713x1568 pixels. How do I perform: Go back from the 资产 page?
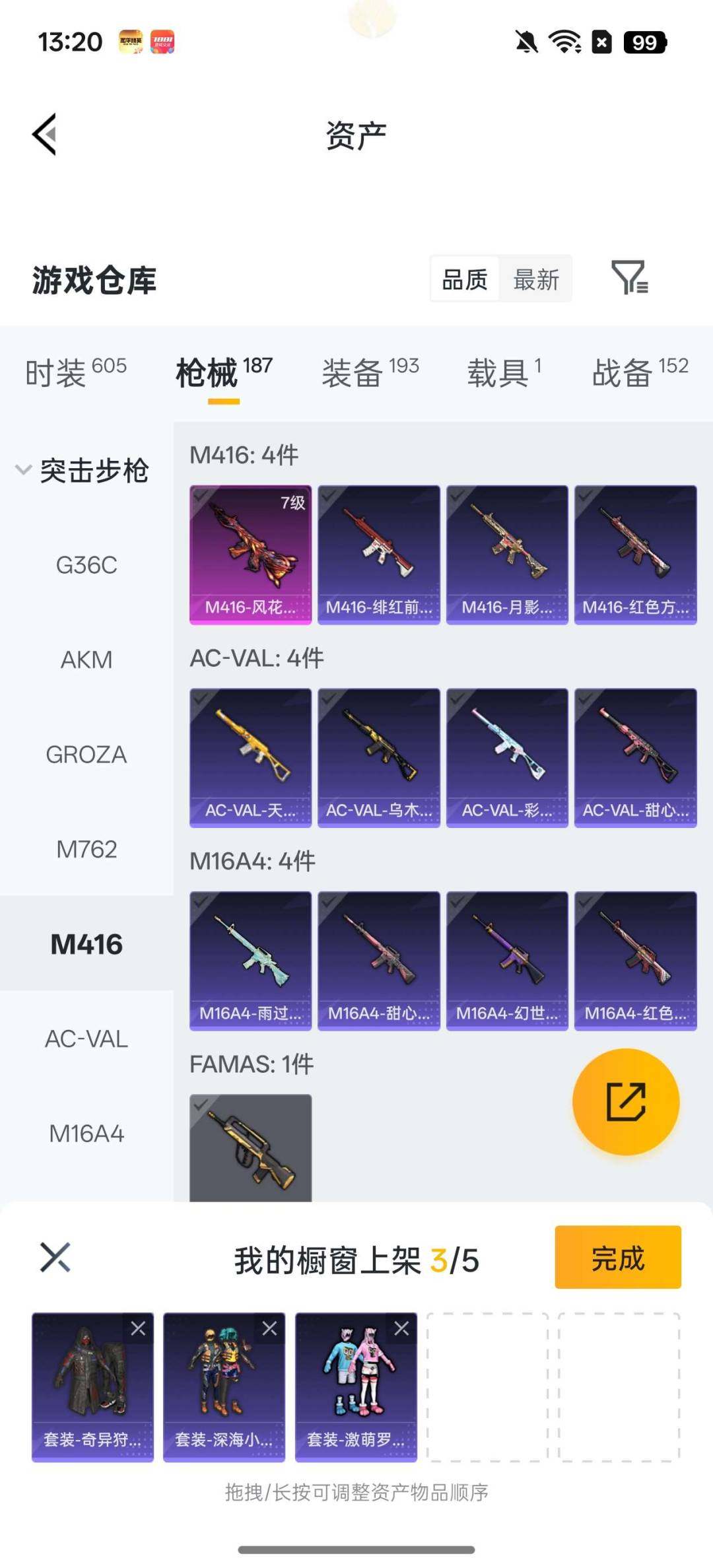(x=45, y=135)
